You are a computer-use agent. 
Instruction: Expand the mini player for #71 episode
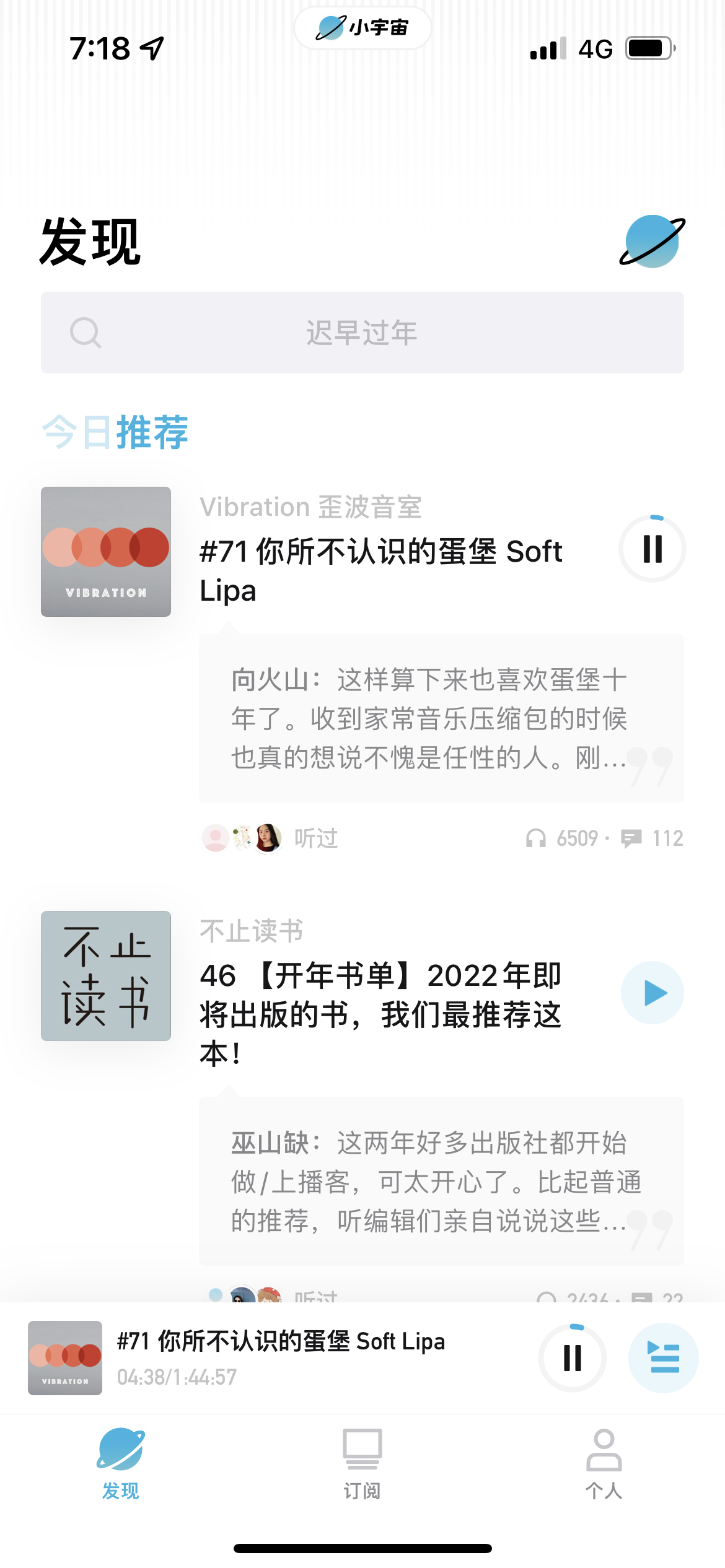pyautogui.click(x=280, y=1356)
